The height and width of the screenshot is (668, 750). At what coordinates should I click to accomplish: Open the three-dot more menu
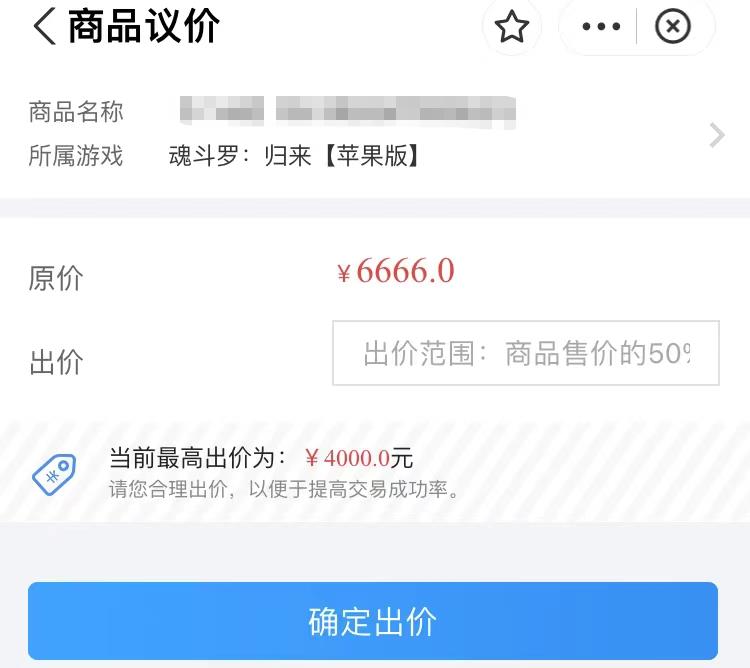click(601, 27)
